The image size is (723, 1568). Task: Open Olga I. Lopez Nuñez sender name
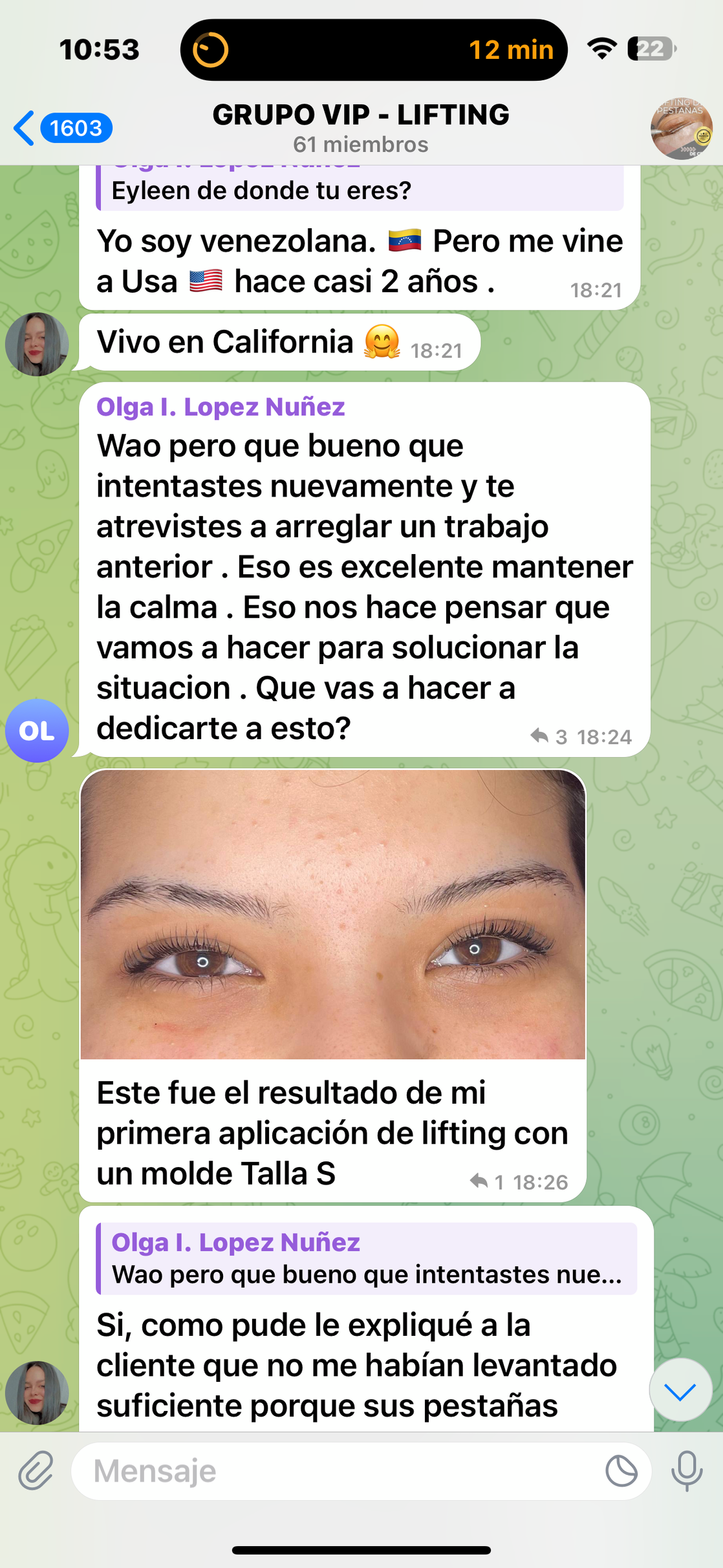221,407
